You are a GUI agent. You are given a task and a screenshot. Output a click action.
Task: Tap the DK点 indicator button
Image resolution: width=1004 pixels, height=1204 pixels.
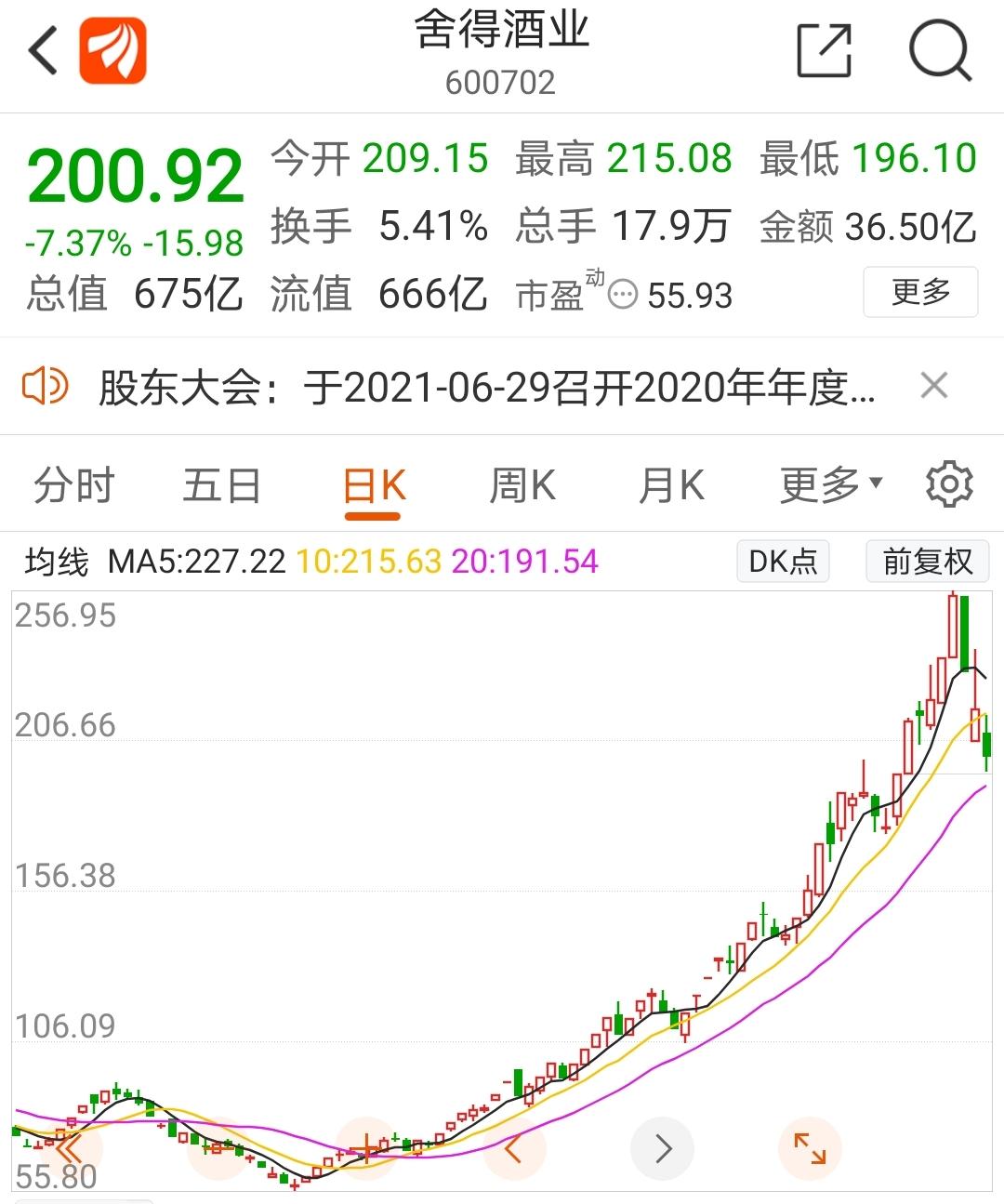(x=783, y=562)
